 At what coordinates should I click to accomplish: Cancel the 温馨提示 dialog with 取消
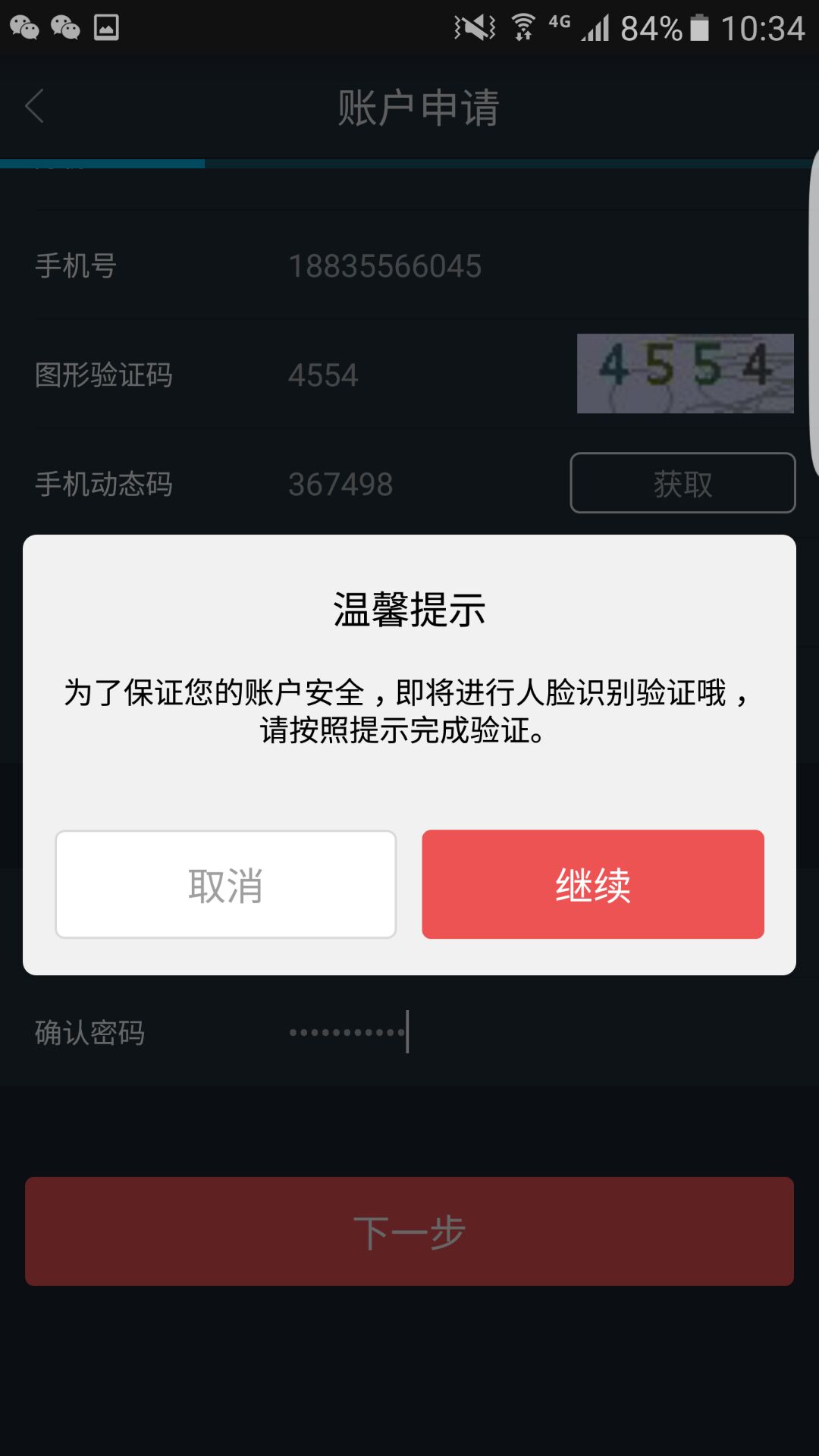225,884
